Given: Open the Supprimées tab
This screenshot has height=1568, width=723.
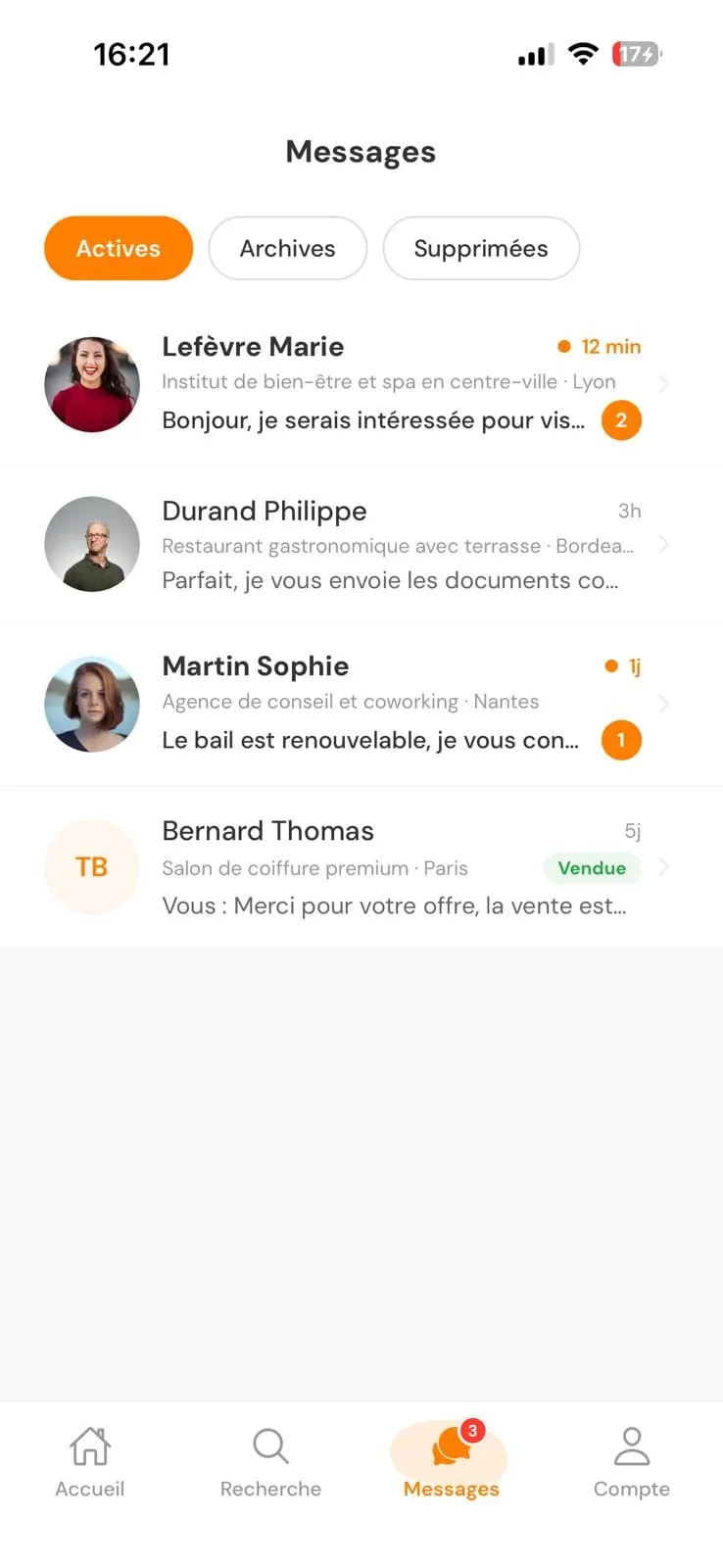Looking at the screenshot, I should [x=481, y=248].
